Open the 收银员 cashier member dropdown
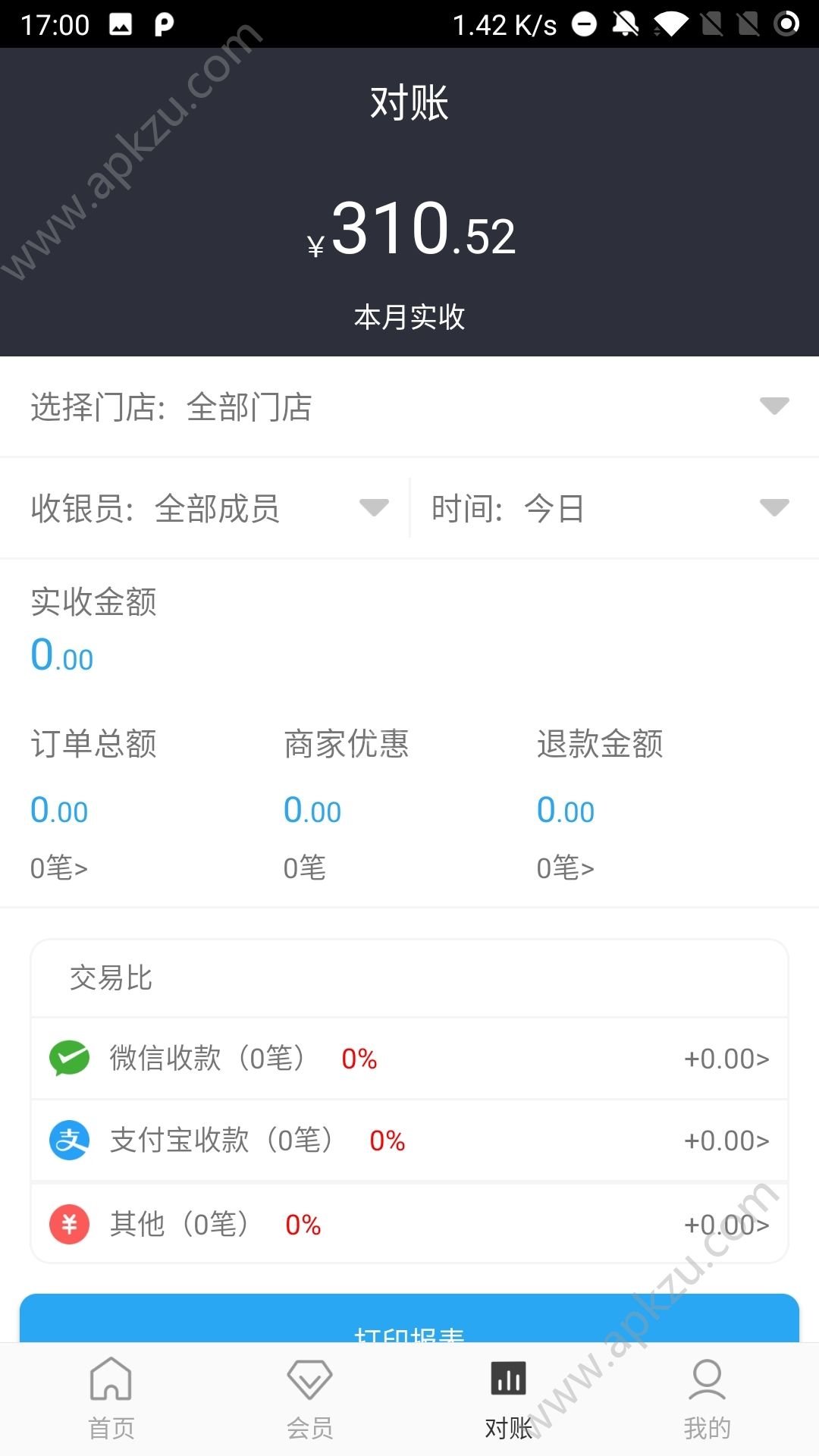819x1456 pixels. point(373,509)
